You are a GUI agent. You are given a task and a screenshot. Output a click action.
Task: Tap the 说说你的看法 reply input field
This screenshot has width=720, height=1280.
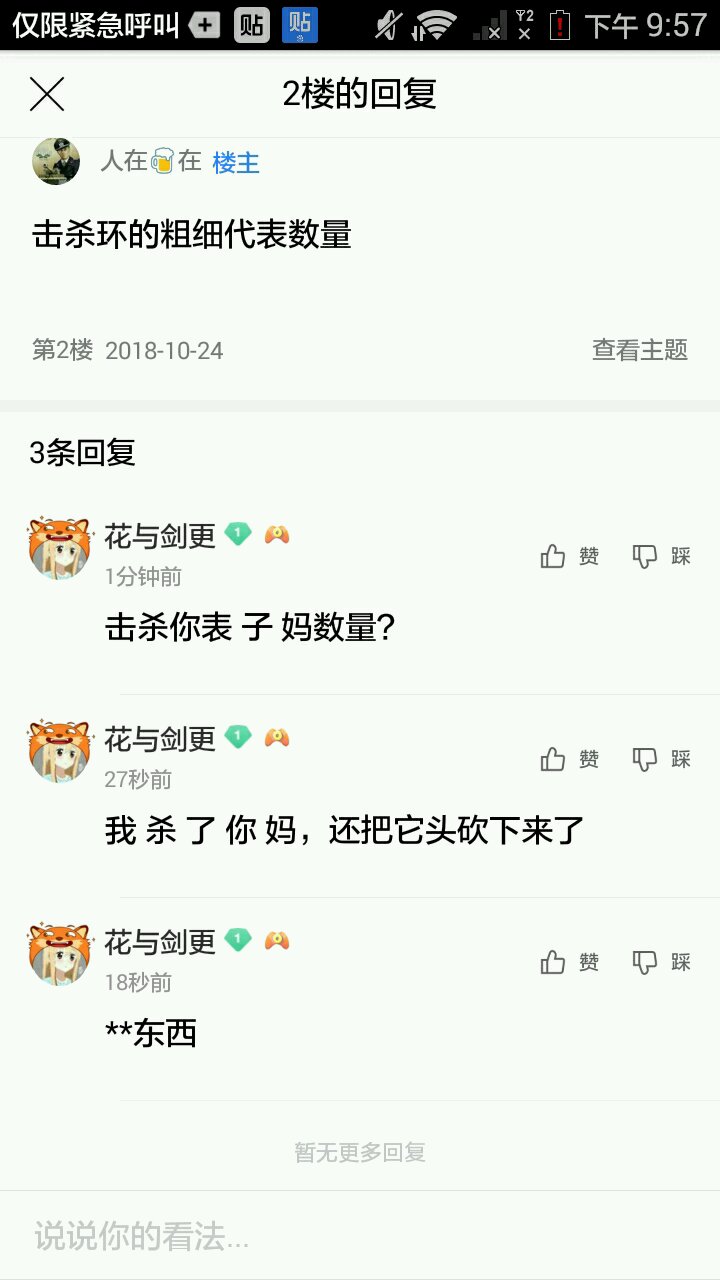click(x=360, y=1236)
